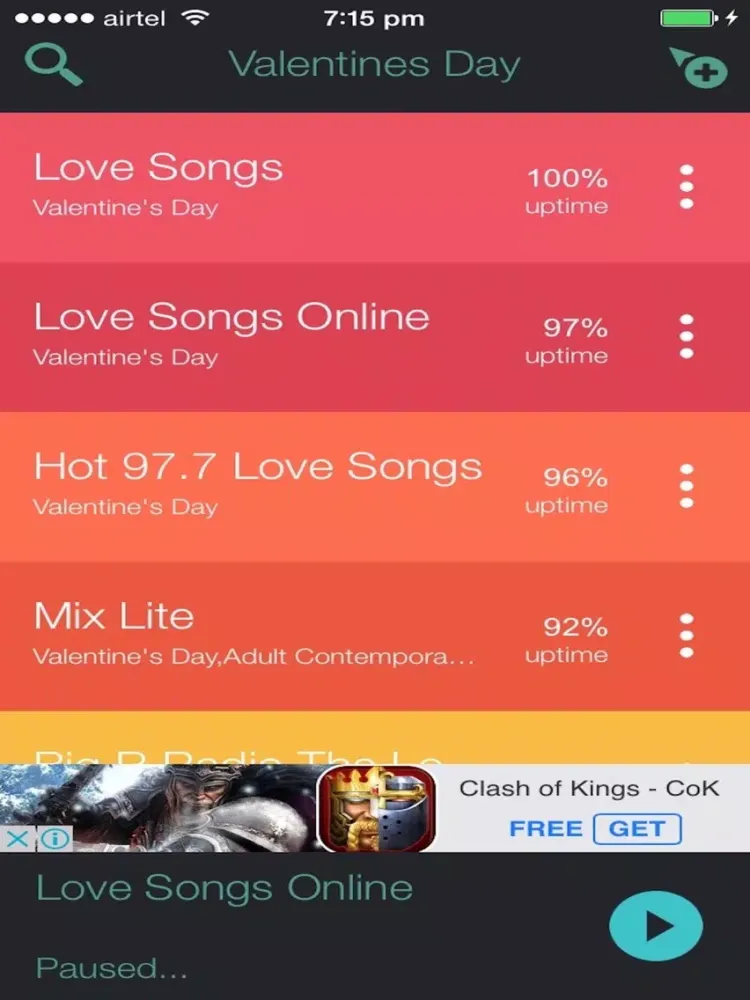750x1000 pixels.
Task: Open options menu for Love Songs Online
Action: [686, 337]
